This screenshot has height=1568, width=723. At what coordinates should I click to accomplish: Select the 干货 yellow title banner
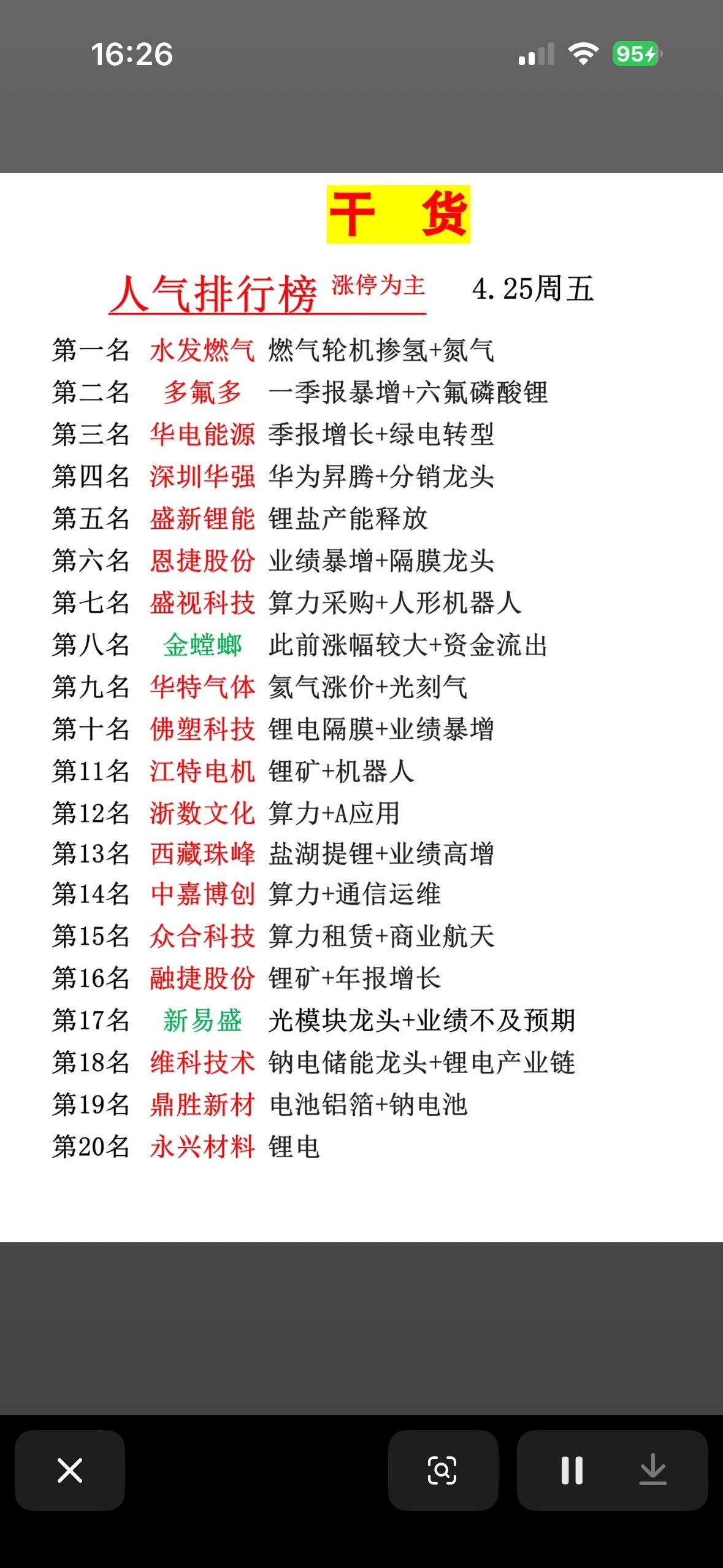[402, 212]
